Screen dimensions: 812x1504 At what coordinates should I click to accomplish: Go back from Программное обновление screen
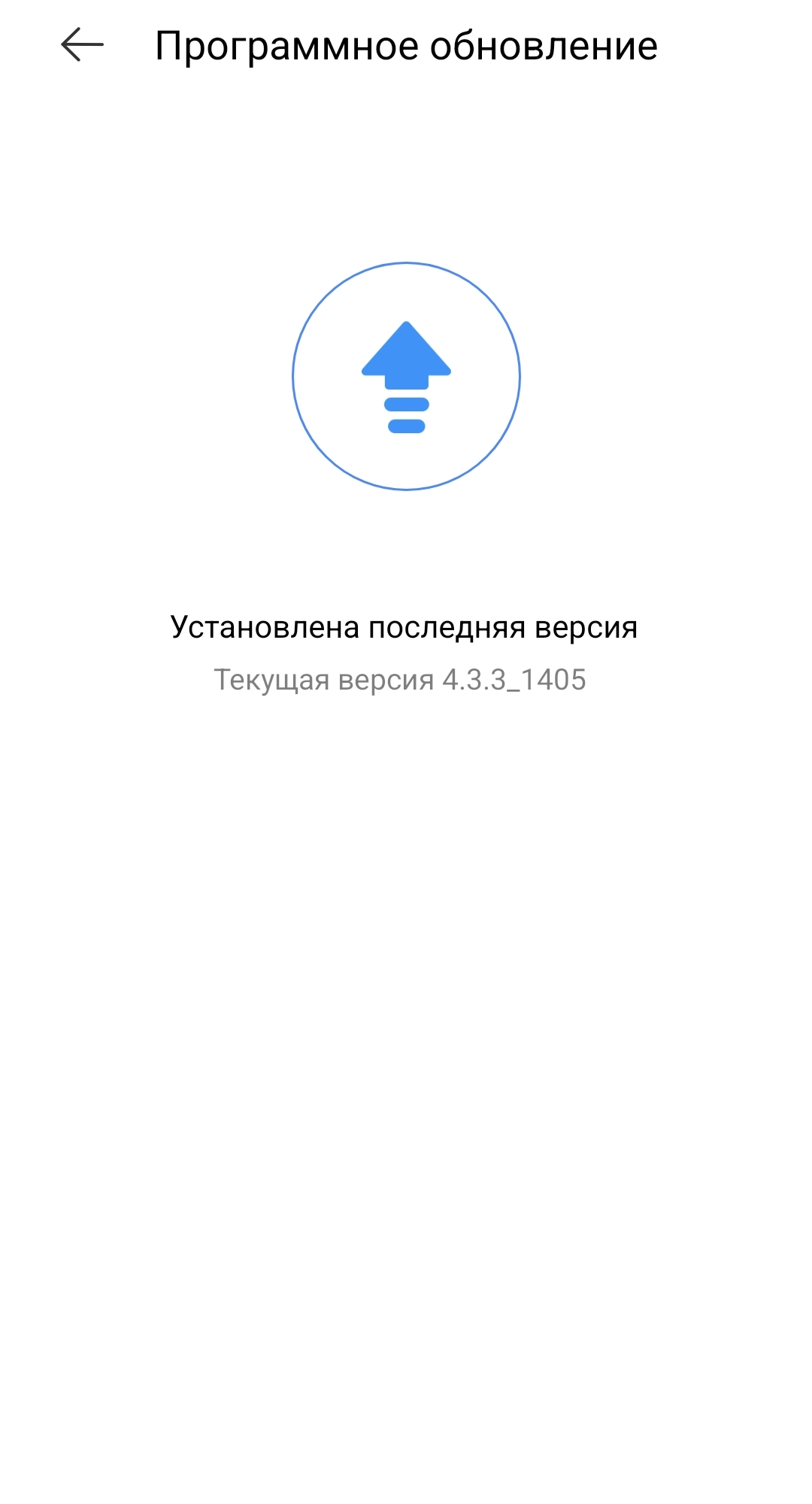tap(81, 45)
